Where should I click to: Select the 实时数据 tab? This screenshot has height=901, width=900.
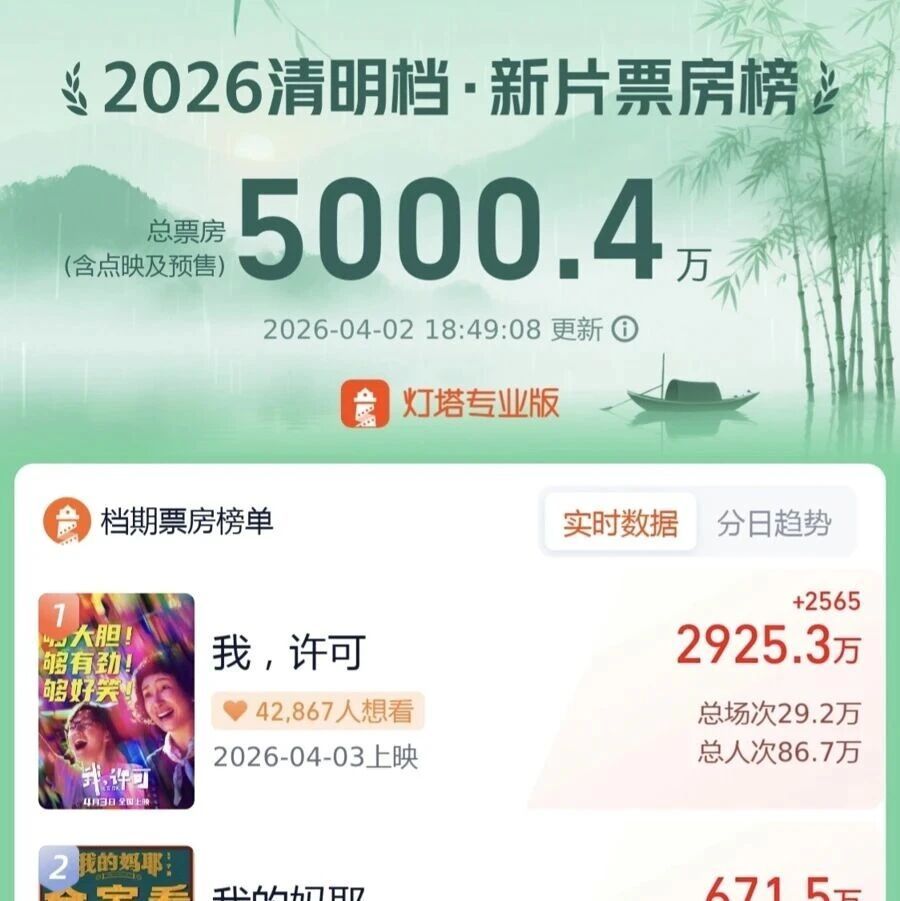pos(620,523)
